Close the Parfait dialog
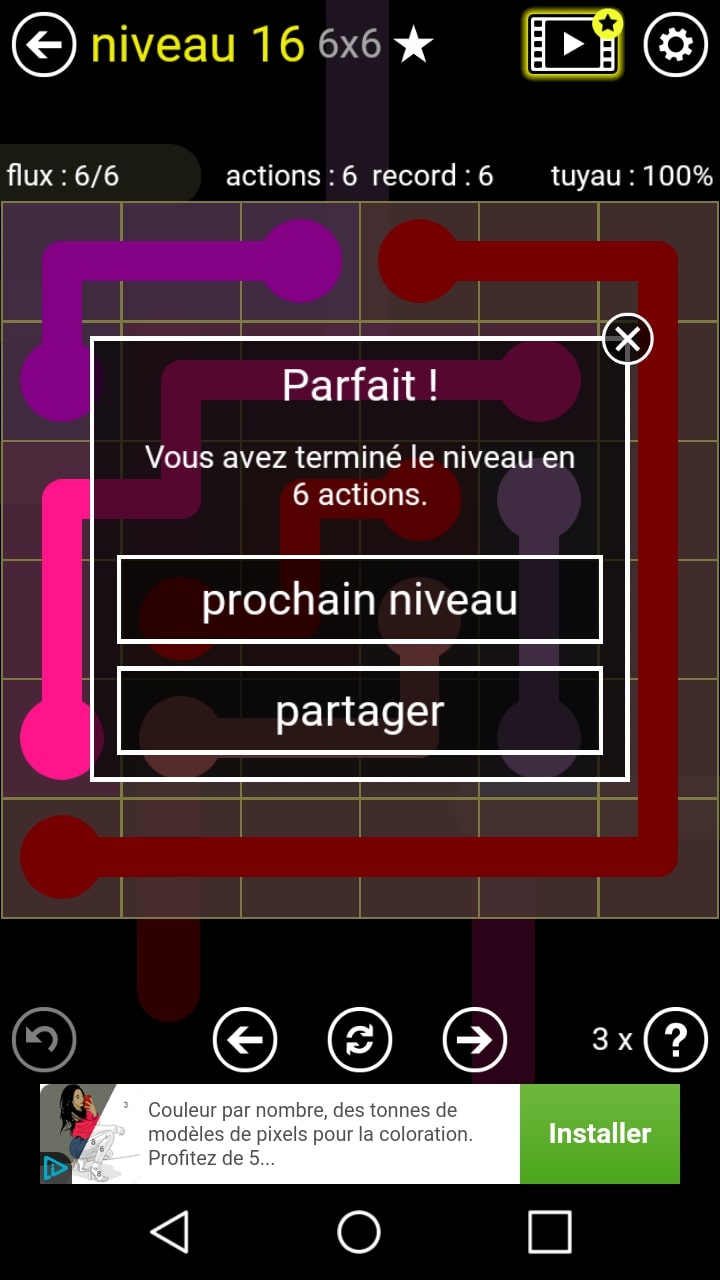The height and width of the screenshot is (1280, 720). [628, 339]
